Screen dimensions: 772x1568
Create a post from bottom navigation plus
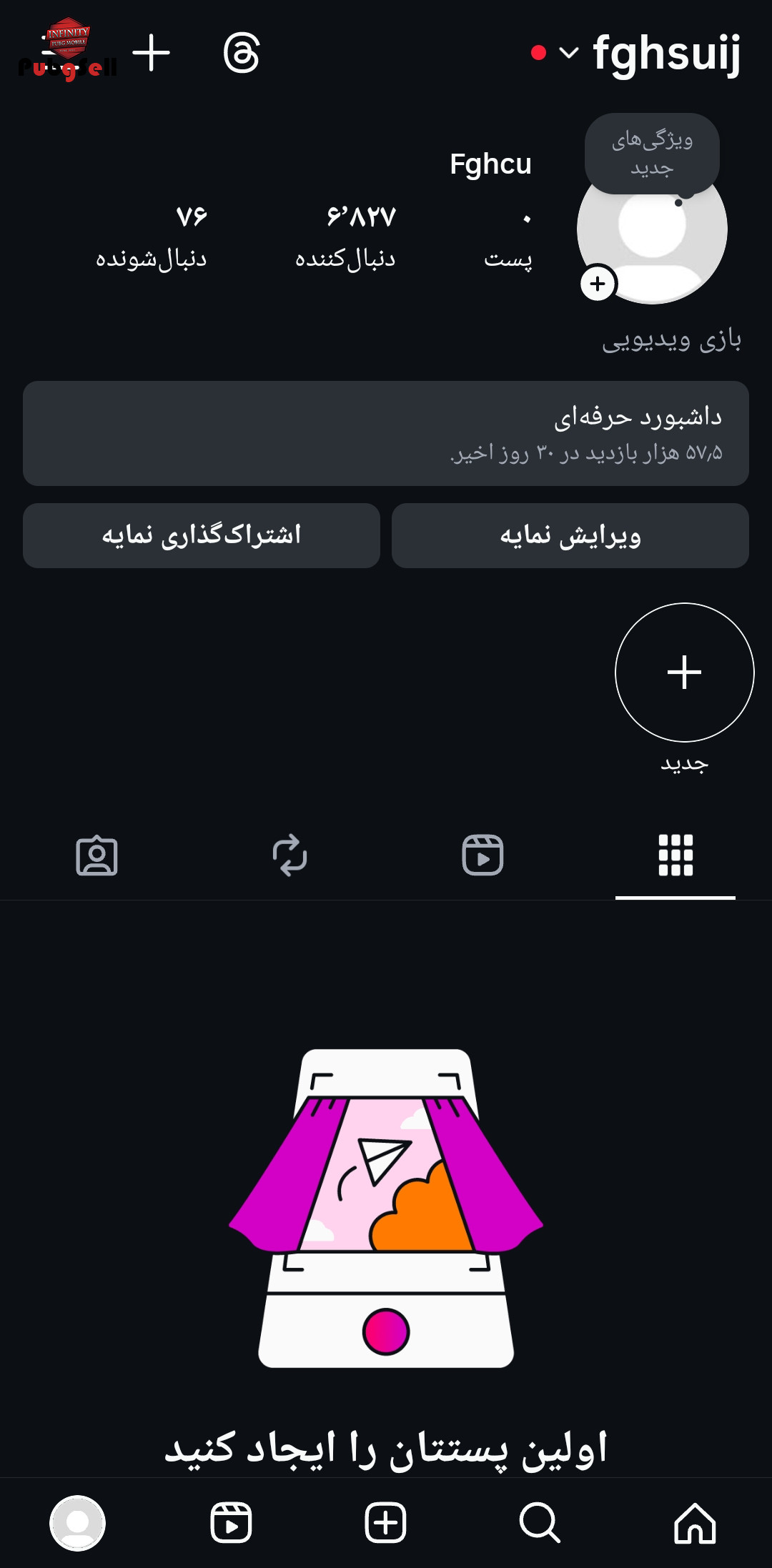[385, 1523]
